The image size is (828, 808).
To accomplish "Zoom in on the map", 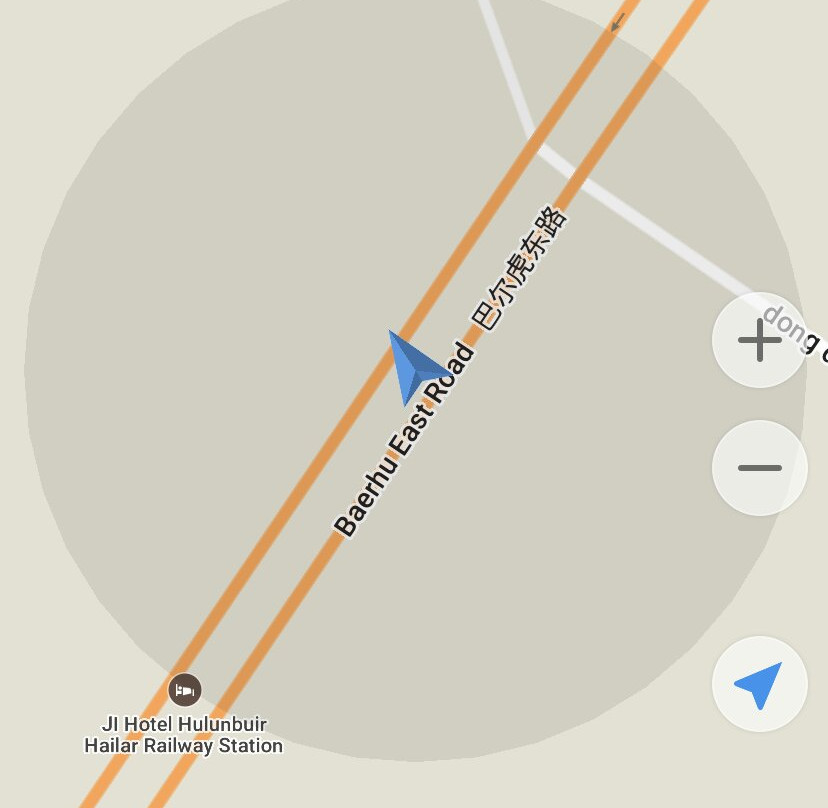I will (760, 341).
